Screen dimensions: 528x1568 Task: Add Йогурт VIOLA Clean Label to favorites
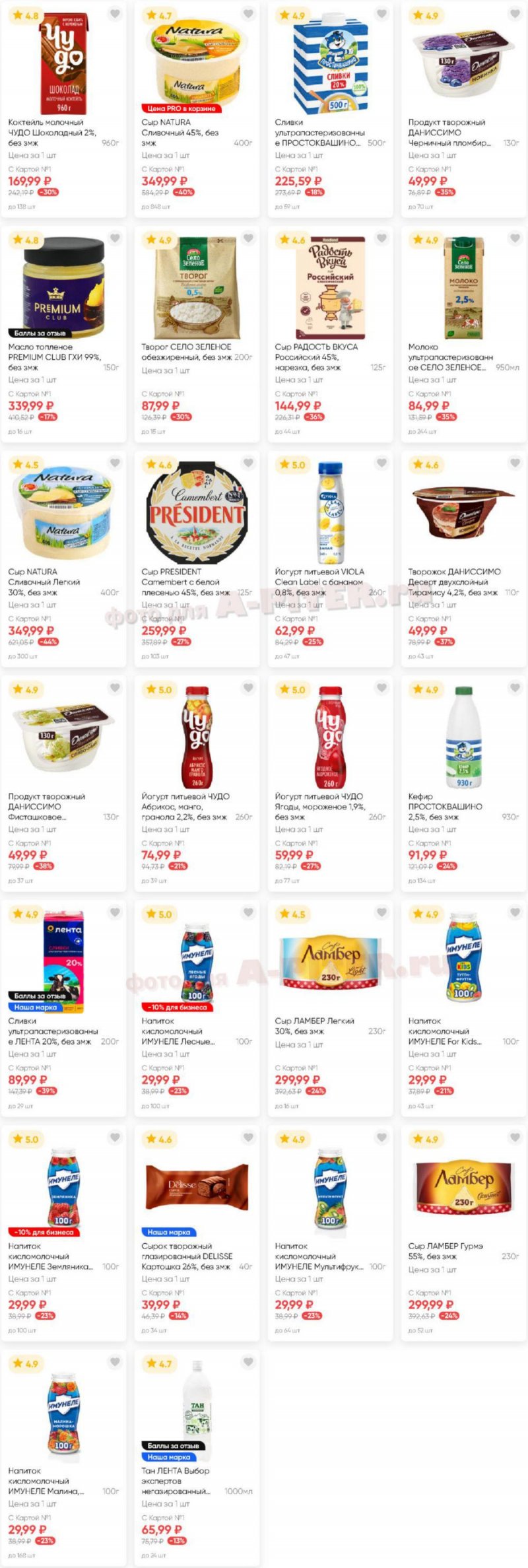tap(381, 463)
